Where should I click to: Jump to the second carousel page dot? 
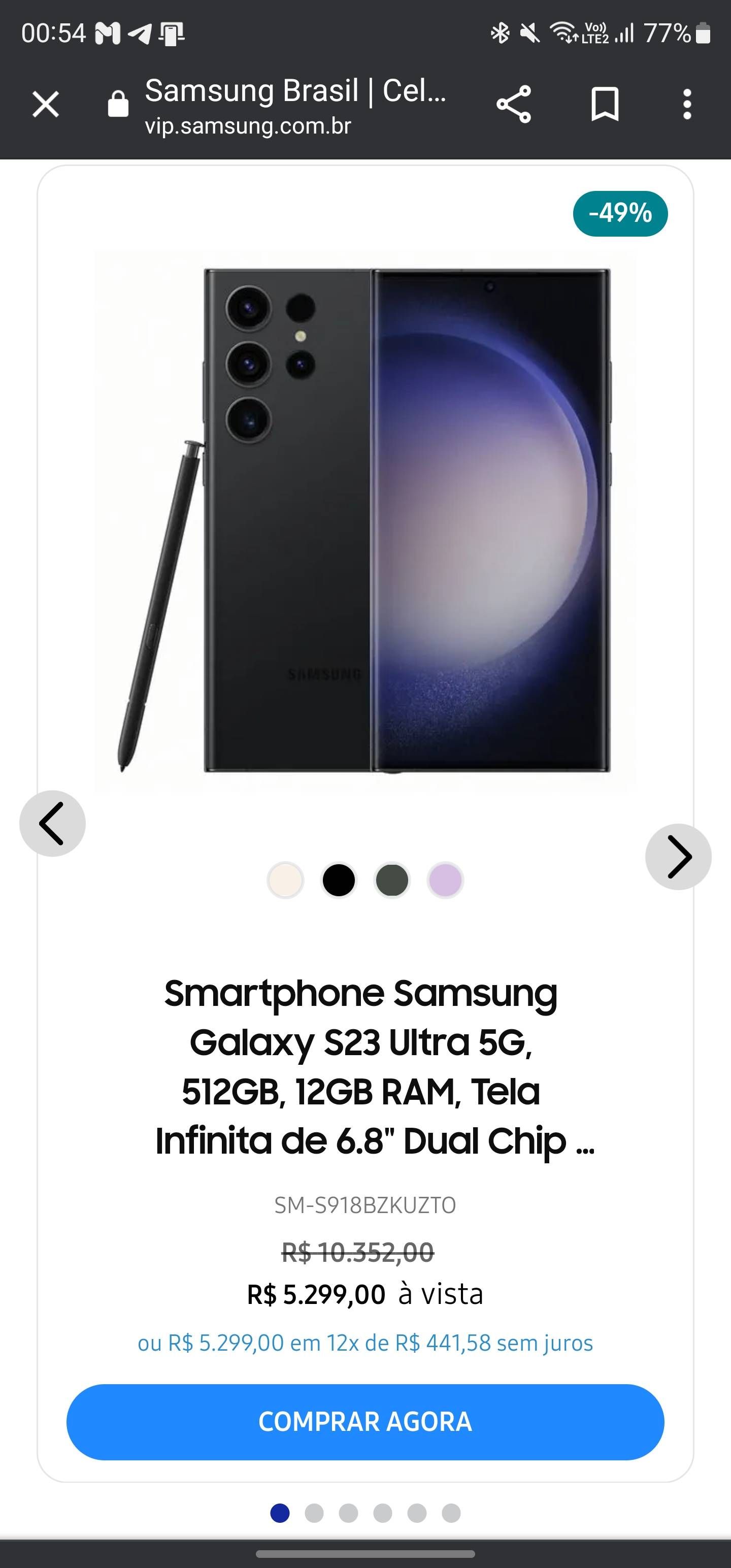[314, 1513]
